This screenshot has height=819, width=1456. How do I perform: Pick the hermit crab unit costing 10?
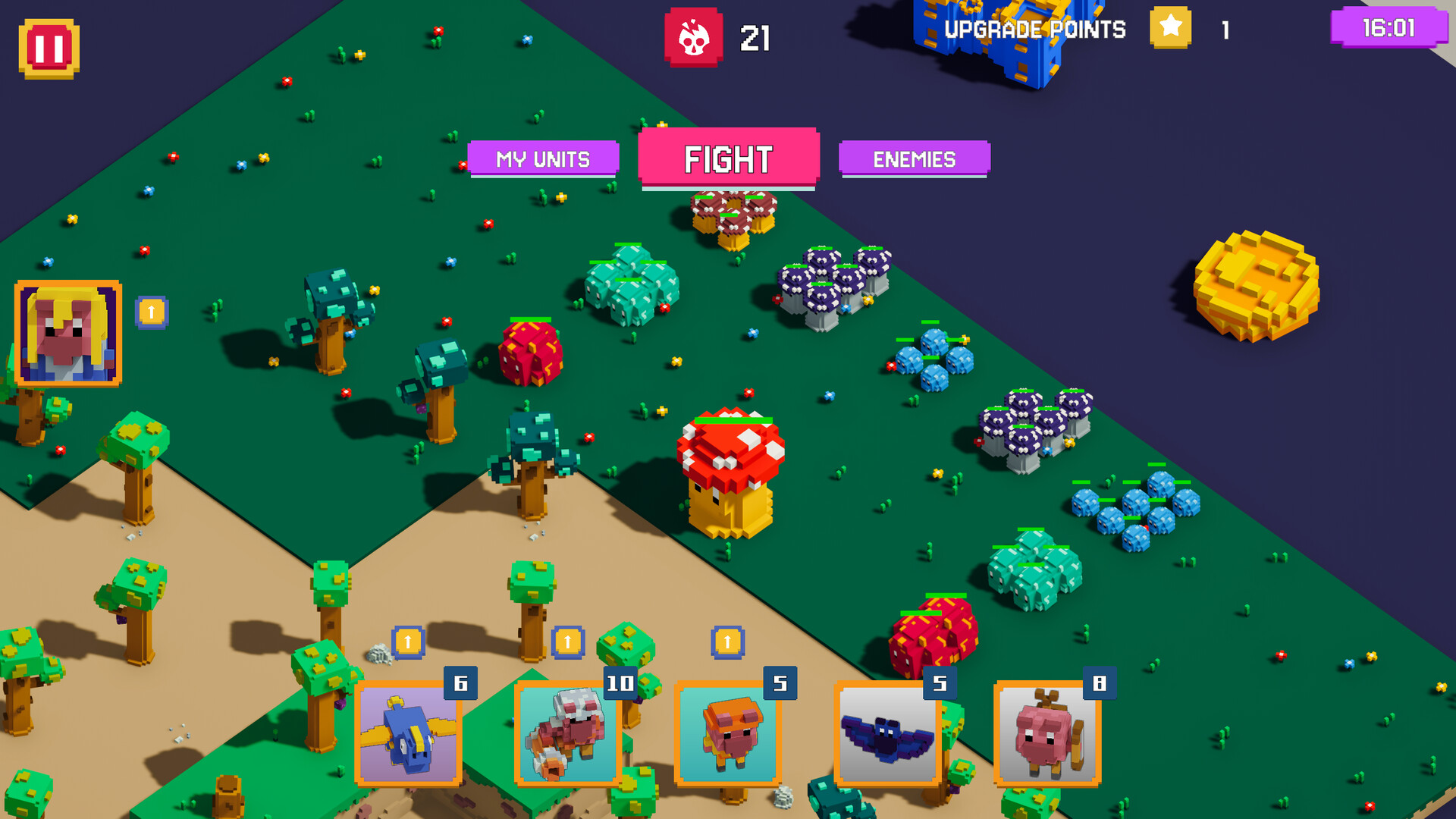point(569,733)
